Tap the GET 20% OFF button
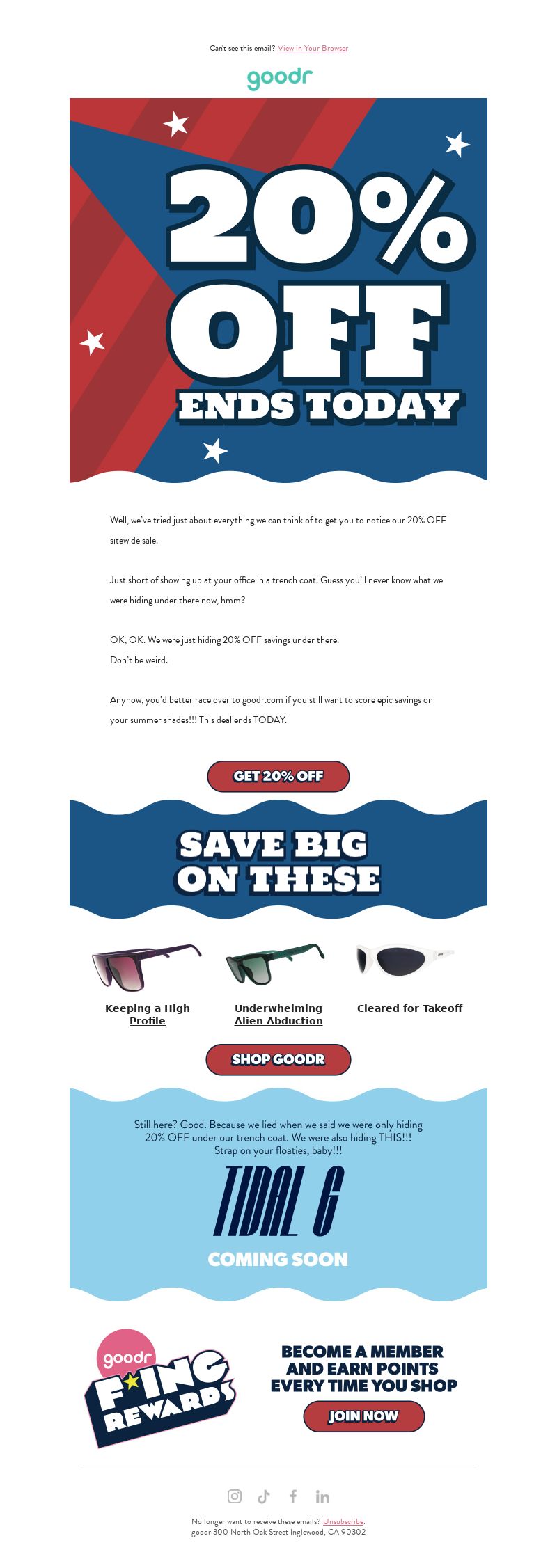Image resolution: width=557 pixels, height=1568 pixels. coord(278,776)
